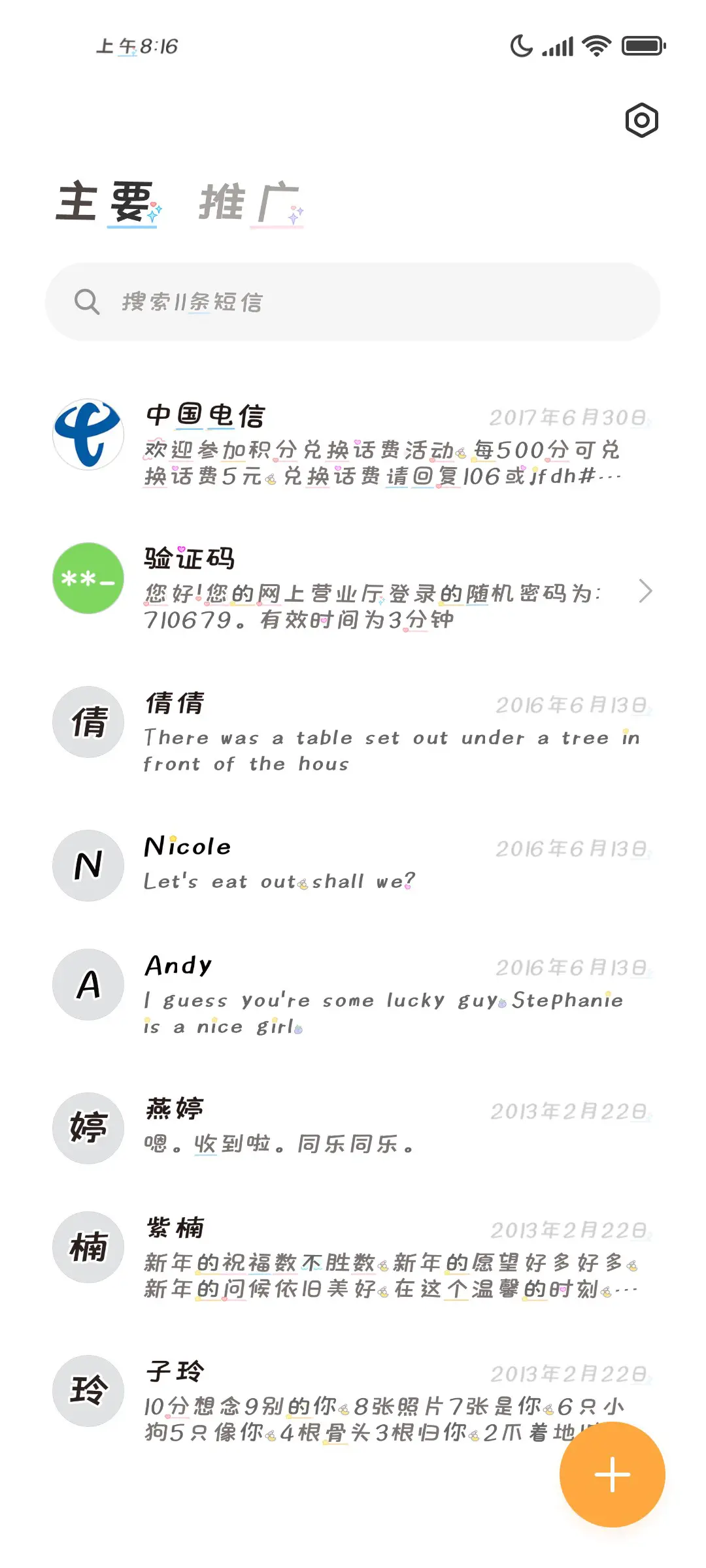Tap the green verification code avatar
The image size is (706, 1568).
pos(88,578)
